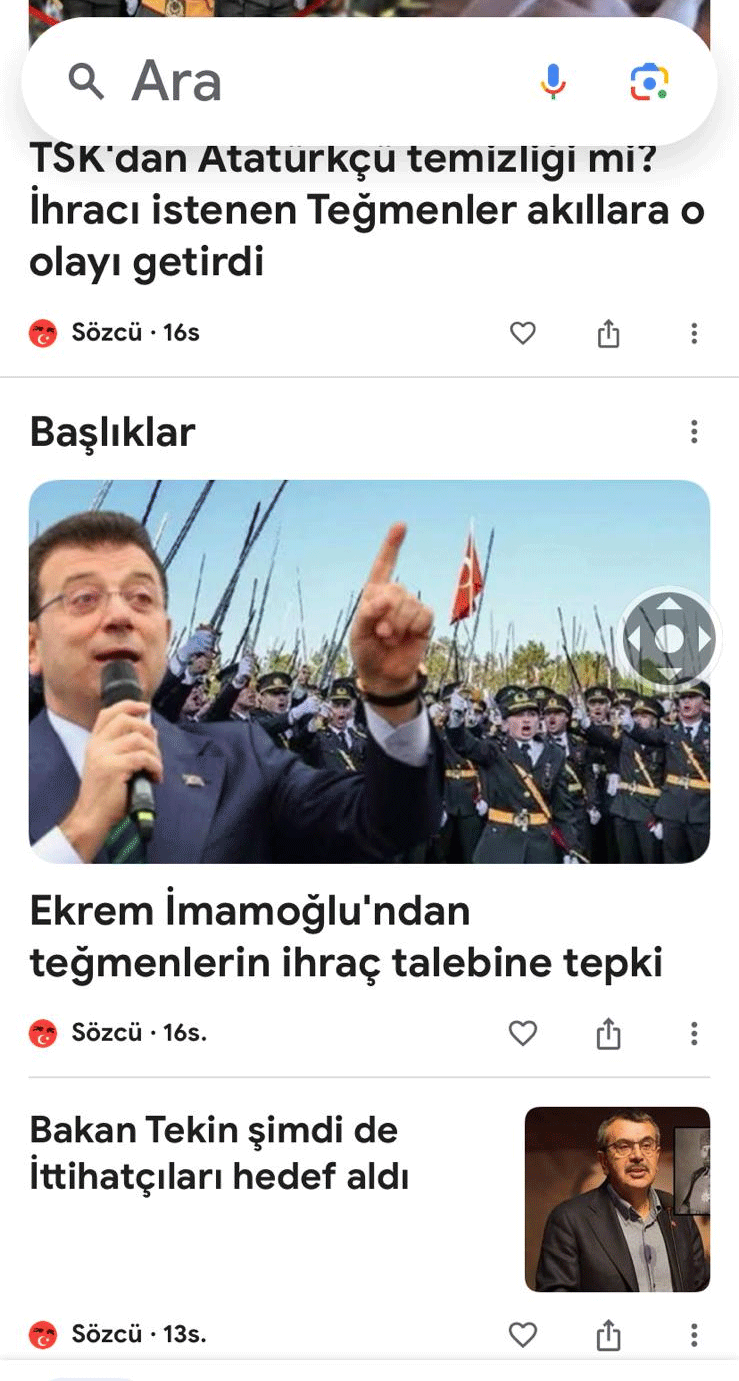Like the TSK'dan Atatürkçü temizliği article
739x1381 pixels.
pos(523,333)
